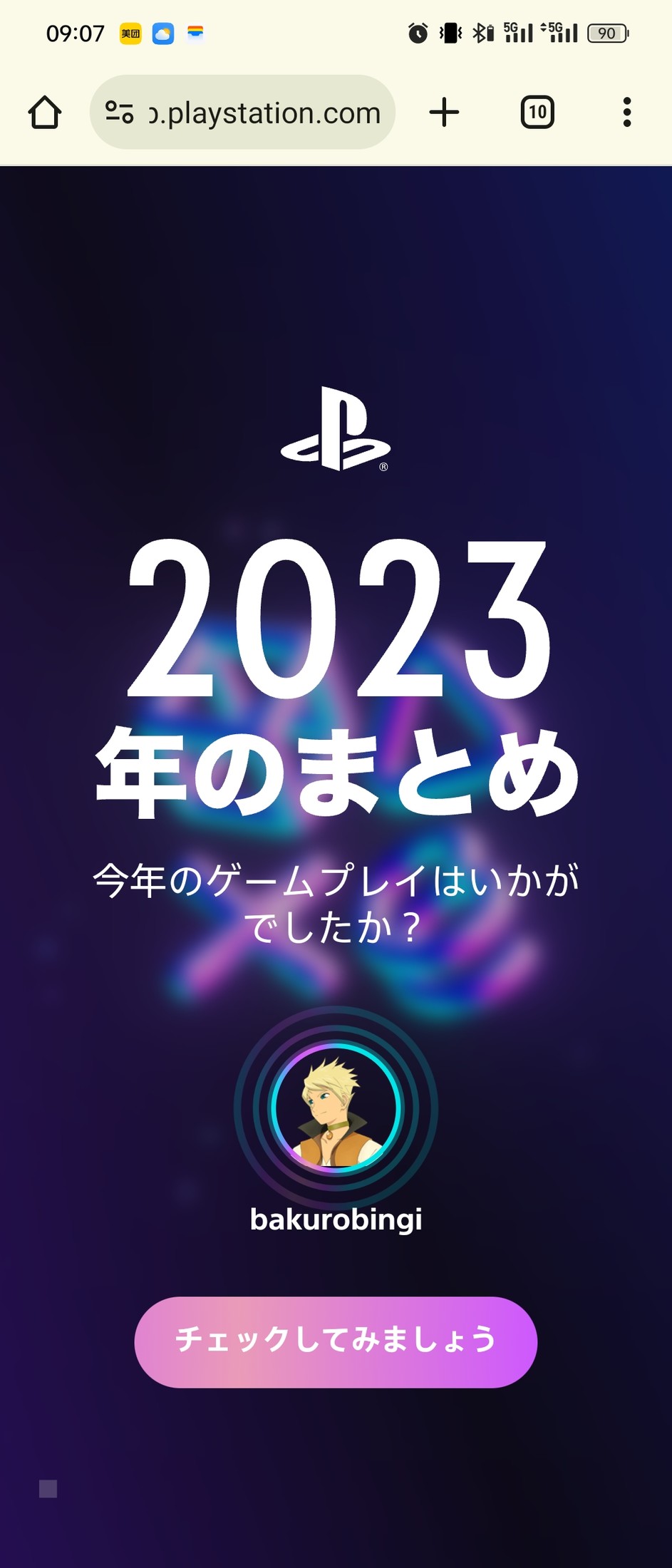View site information icon in address bar
The width and height of the screenshot is (672, 1568).
(x=119, y=113)
